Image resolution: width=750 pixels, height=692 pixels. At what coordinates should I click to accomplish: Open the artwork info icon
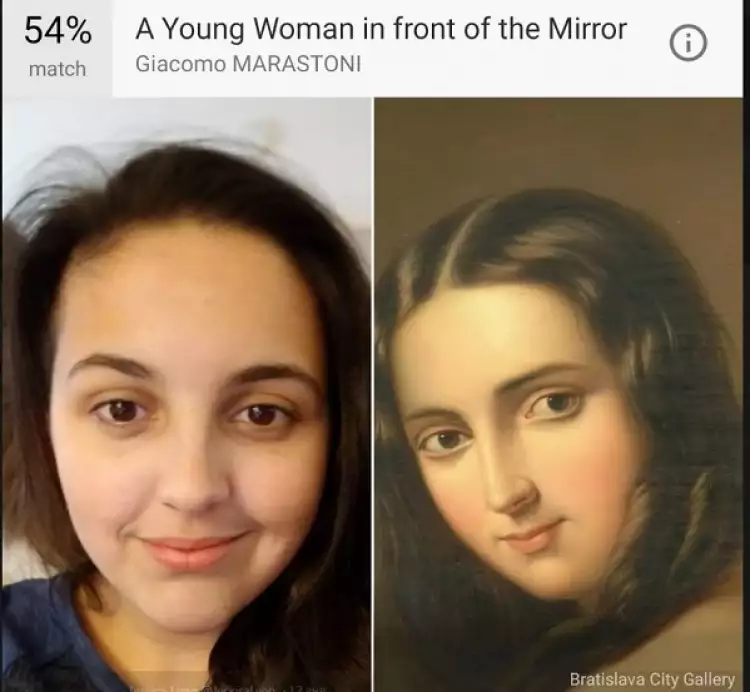(x=688, y=44)
